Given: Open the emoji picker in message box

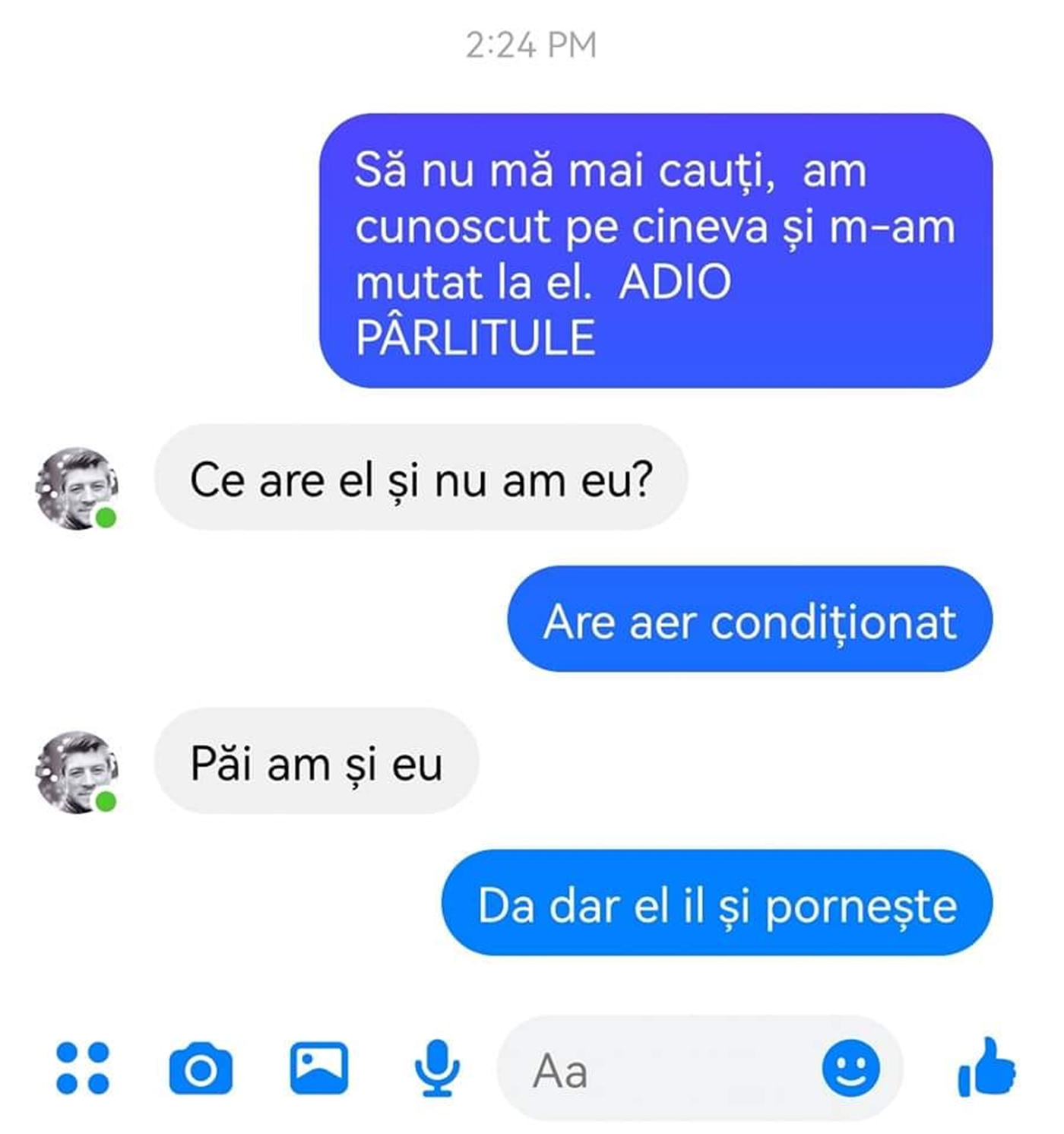Looking at the screenshot, I should [x=850, y=1068].
